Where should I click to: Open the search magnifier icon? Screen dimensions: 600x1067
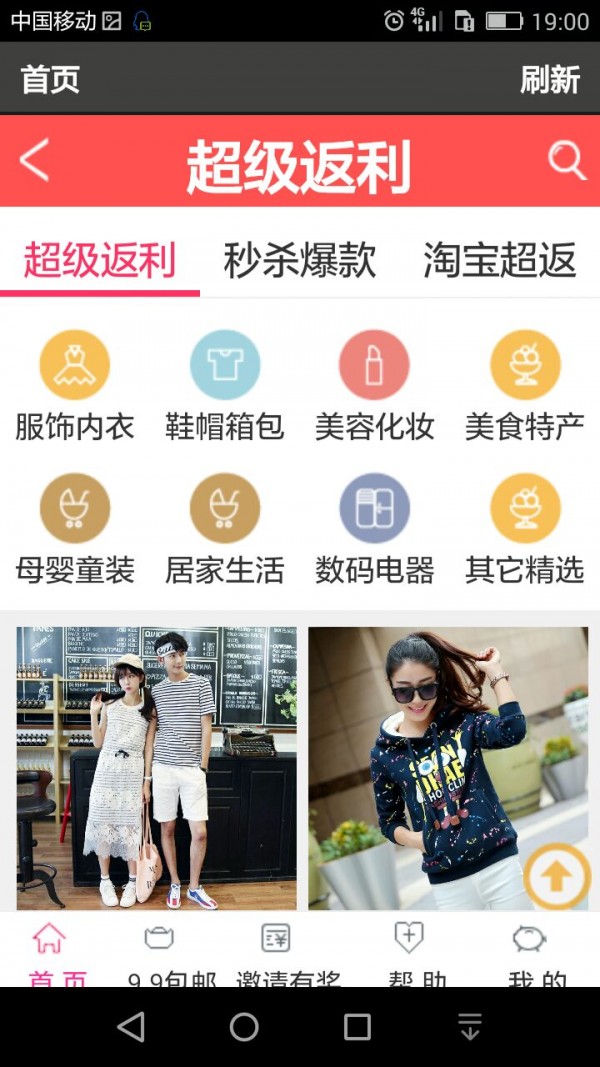tap(566, 160)
